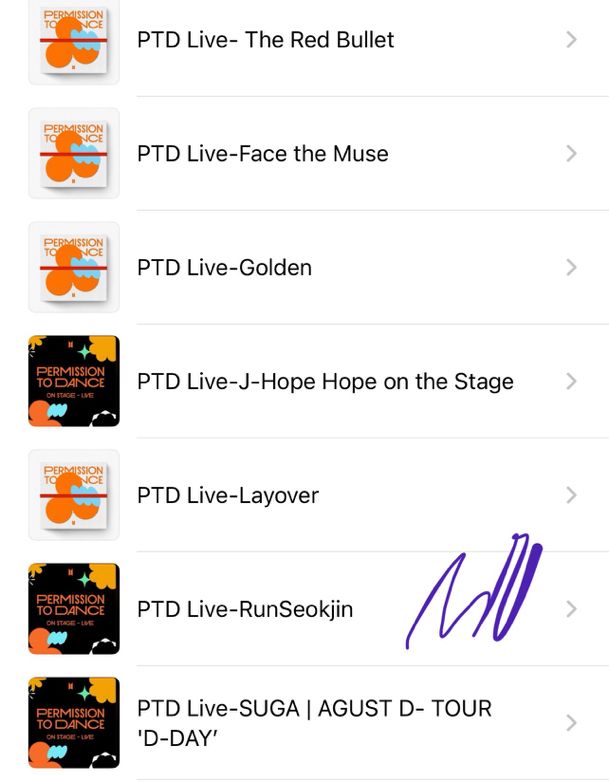The width and height of the screenshot is (609, 783).
Task: Open the PTD Live- The Red Bullet playlist
Action: click(265, 40)
